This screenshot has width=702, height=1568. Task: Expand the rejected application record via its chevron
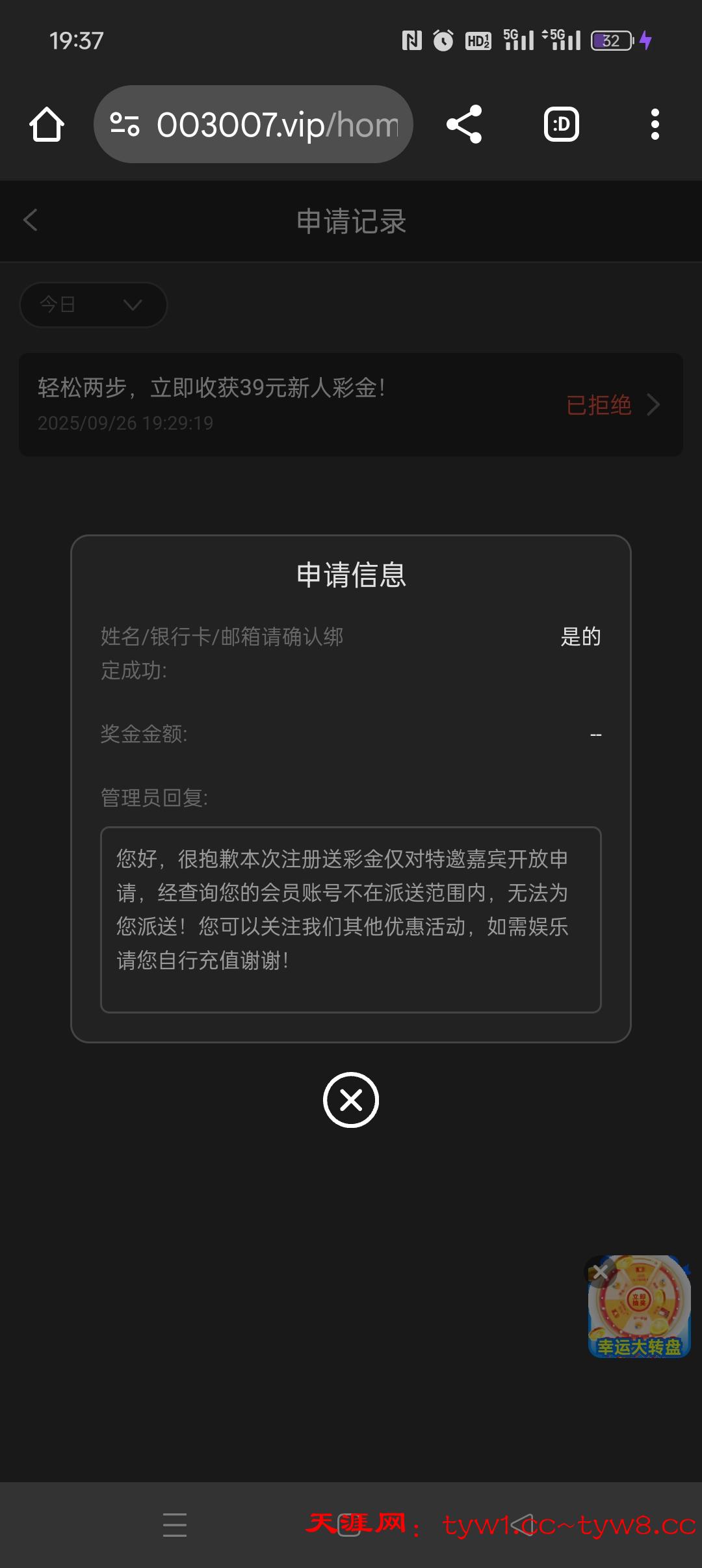point(655,404)
